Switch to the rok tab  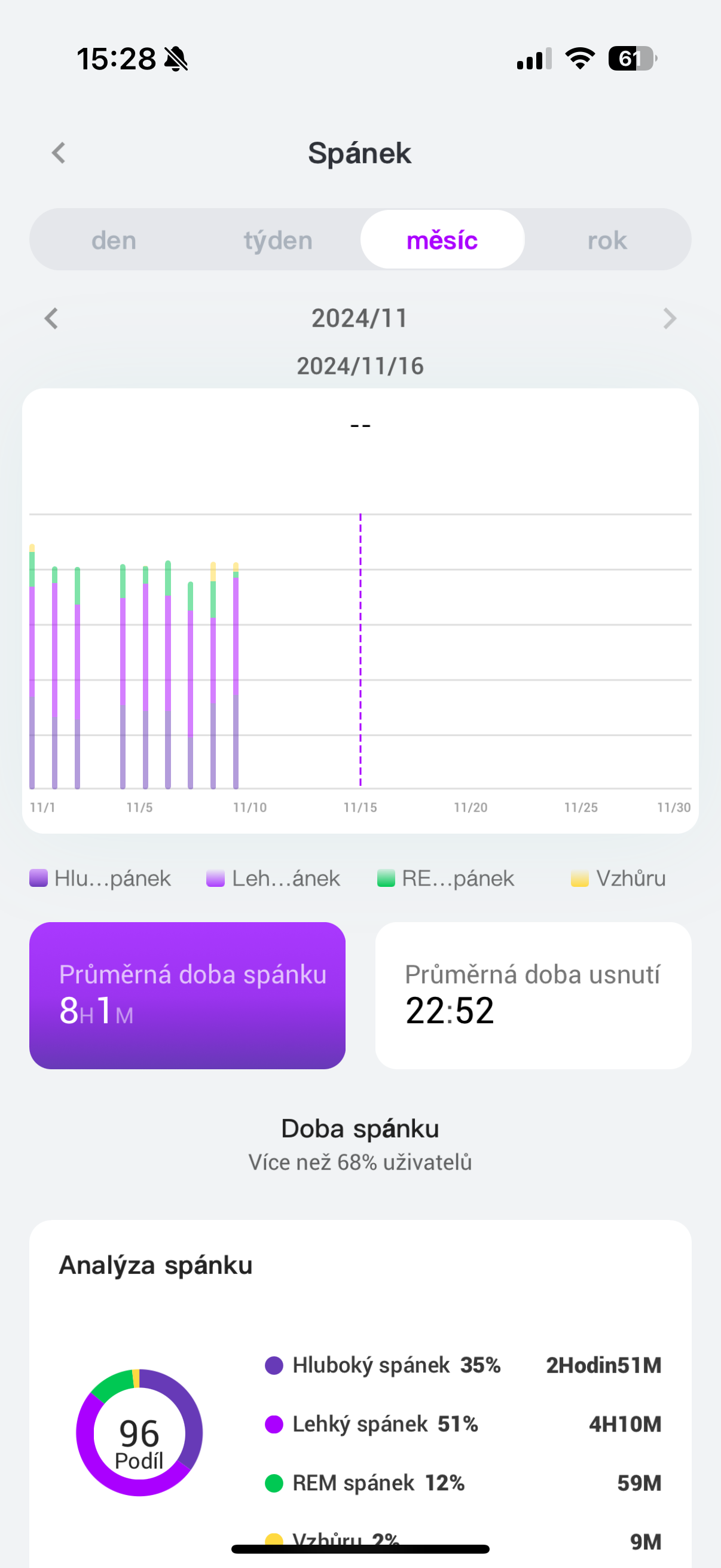tap(607, 240)
